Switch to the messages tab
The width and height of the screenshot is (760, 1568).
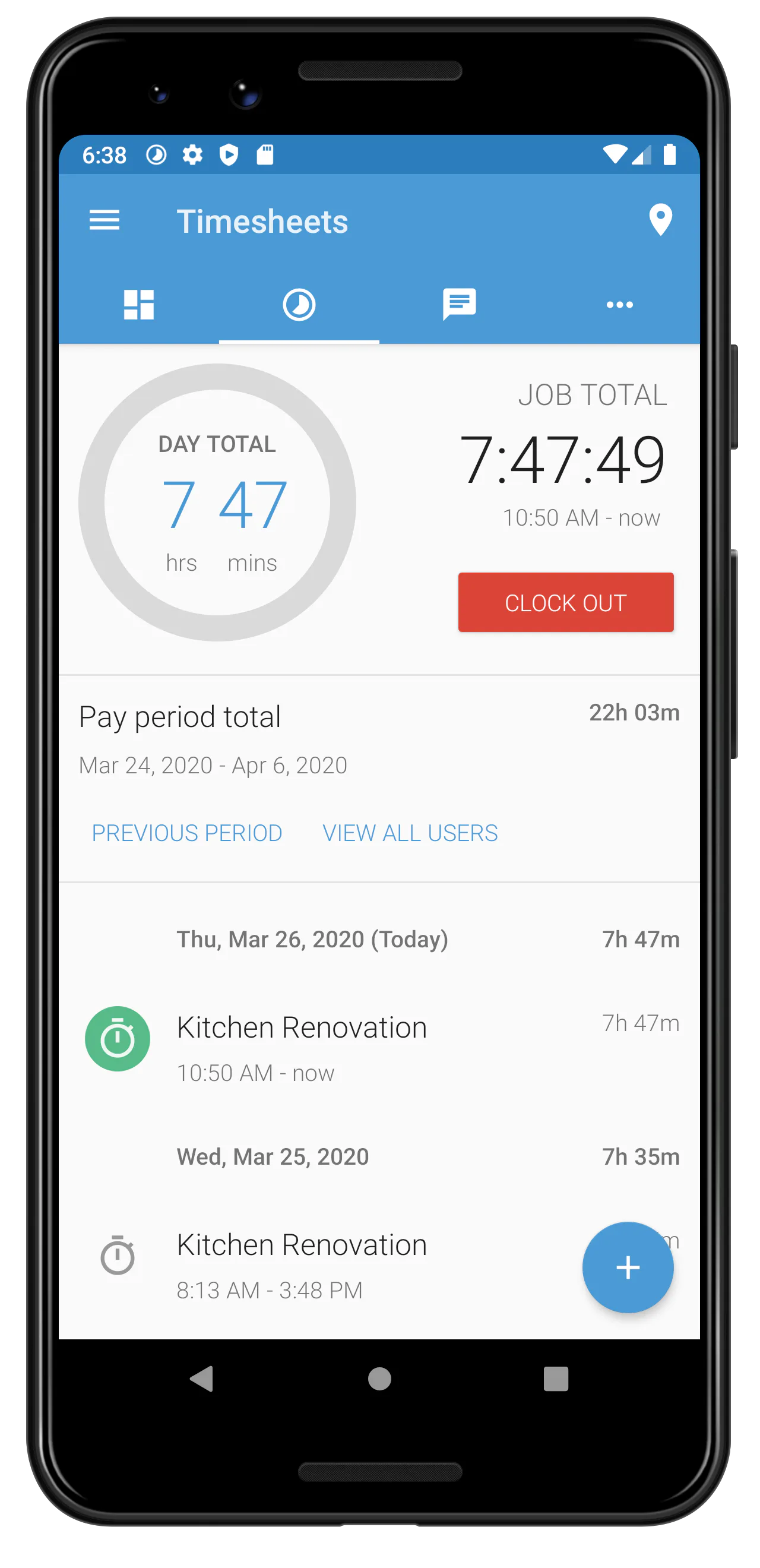click(460, 304)
